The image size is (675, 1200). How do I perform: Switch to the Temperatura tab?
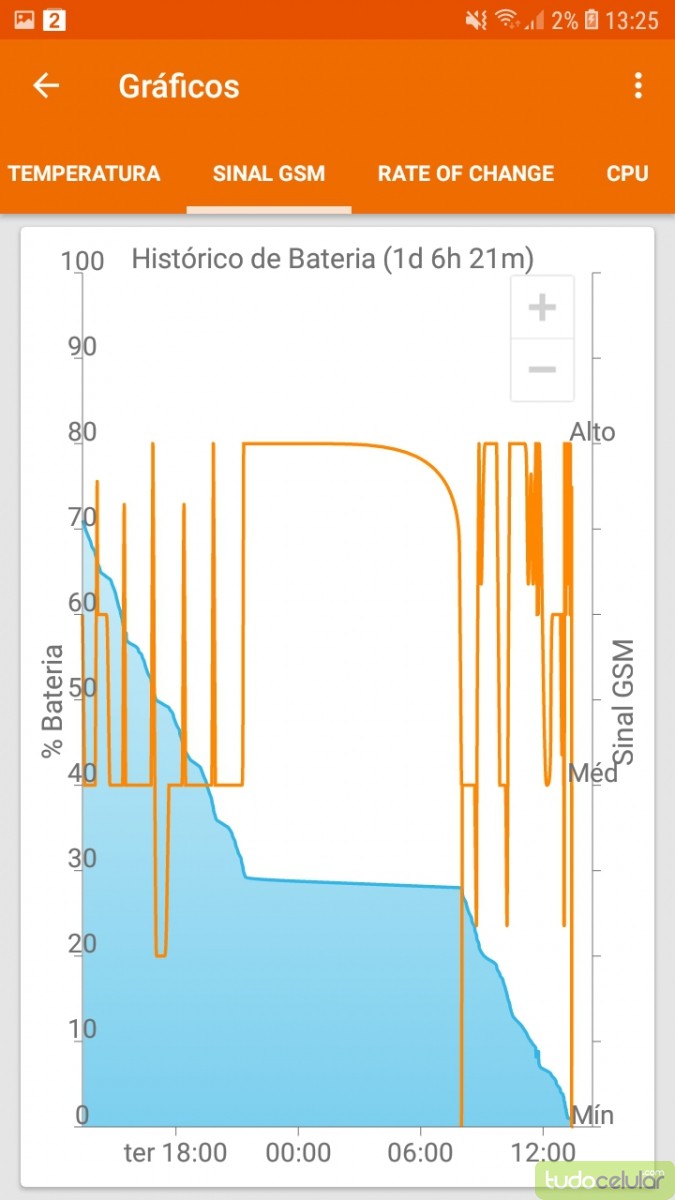pos(84,173)
